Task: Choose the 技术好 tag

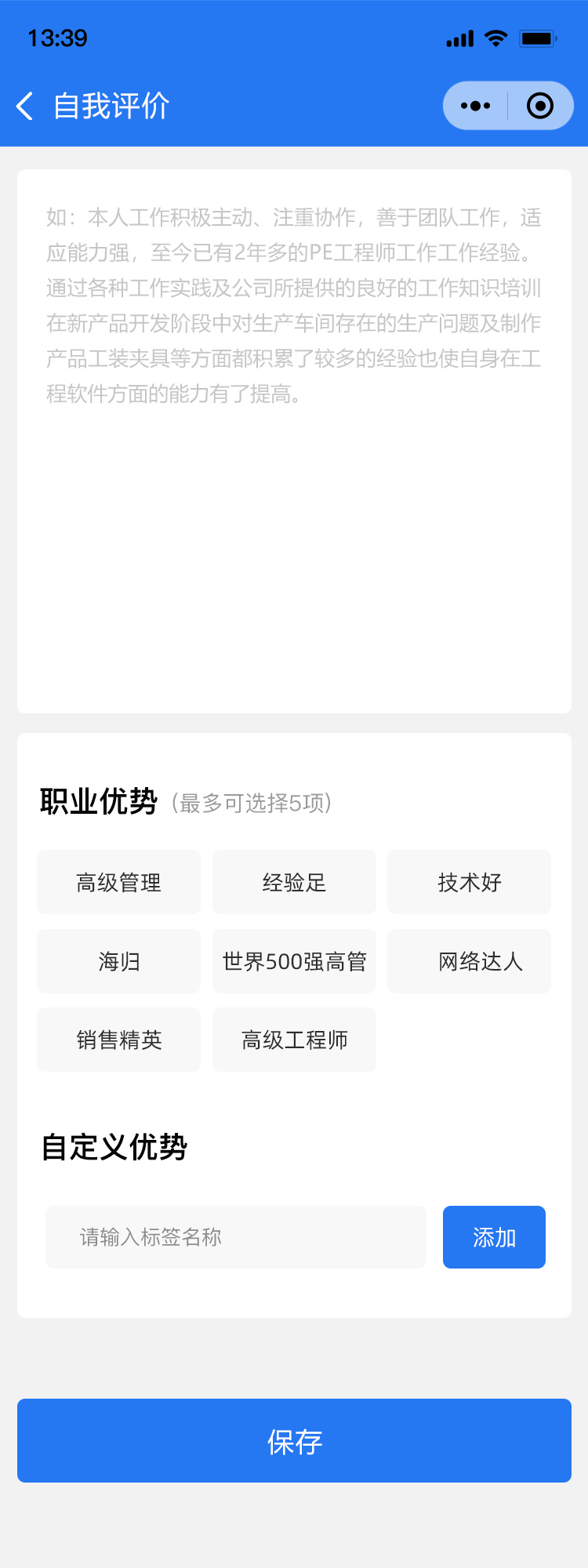Action: tap(469, 882)
